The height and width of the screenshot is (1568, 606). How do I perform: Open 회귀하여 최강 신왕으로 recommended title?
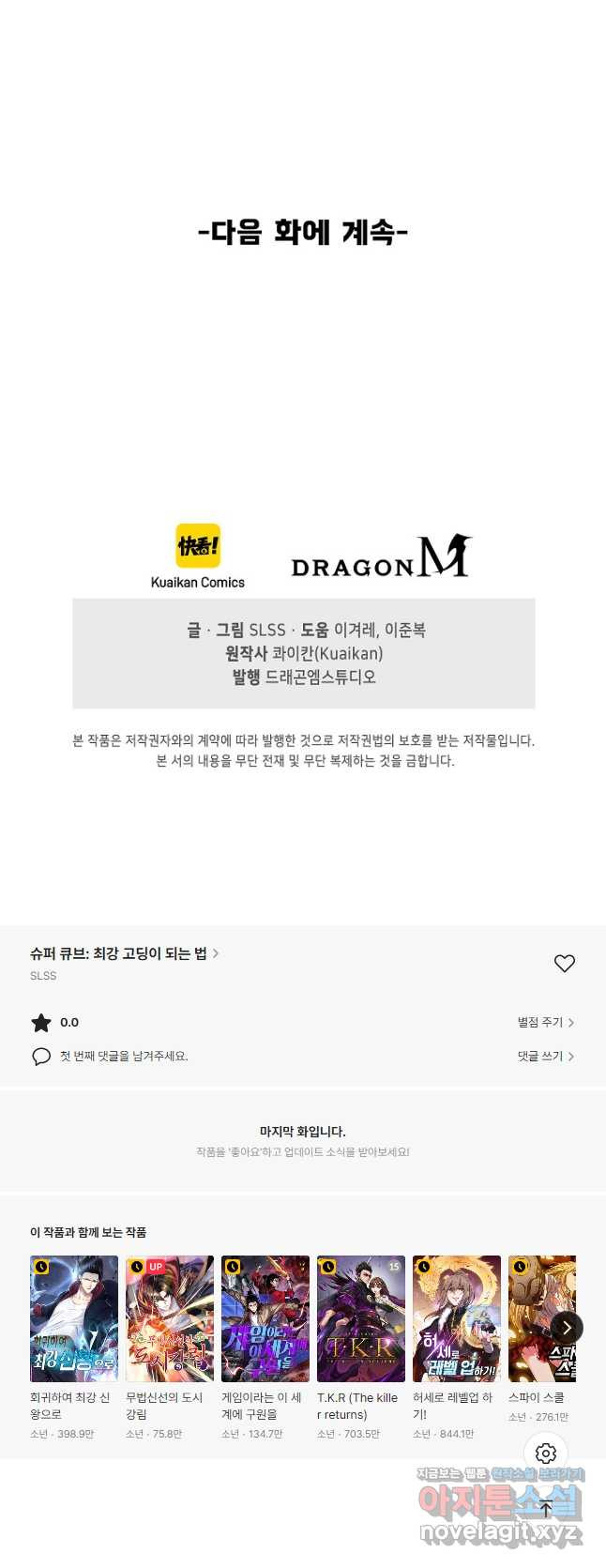pyautogui.click(x=74, y=1318)
